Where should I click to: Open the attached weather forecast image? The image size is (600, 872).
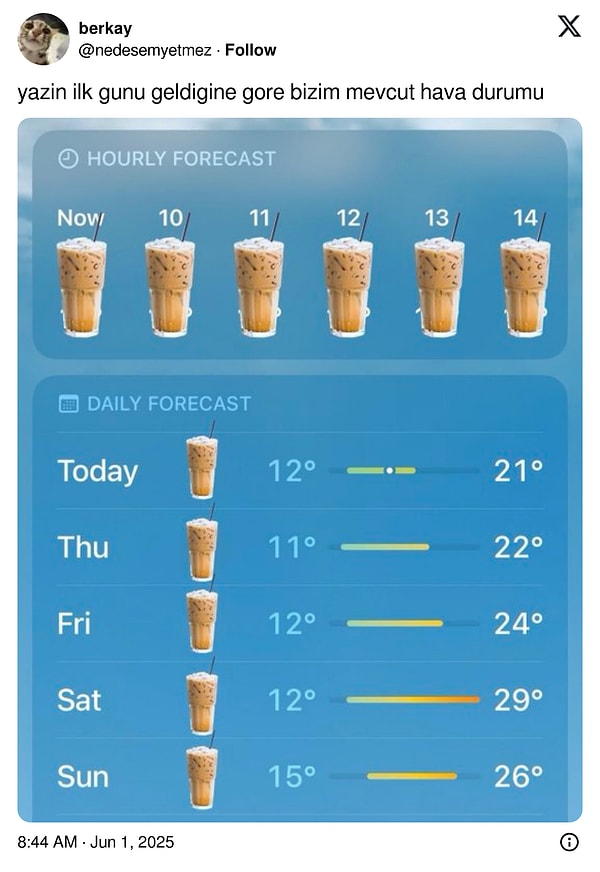[300, 470]
